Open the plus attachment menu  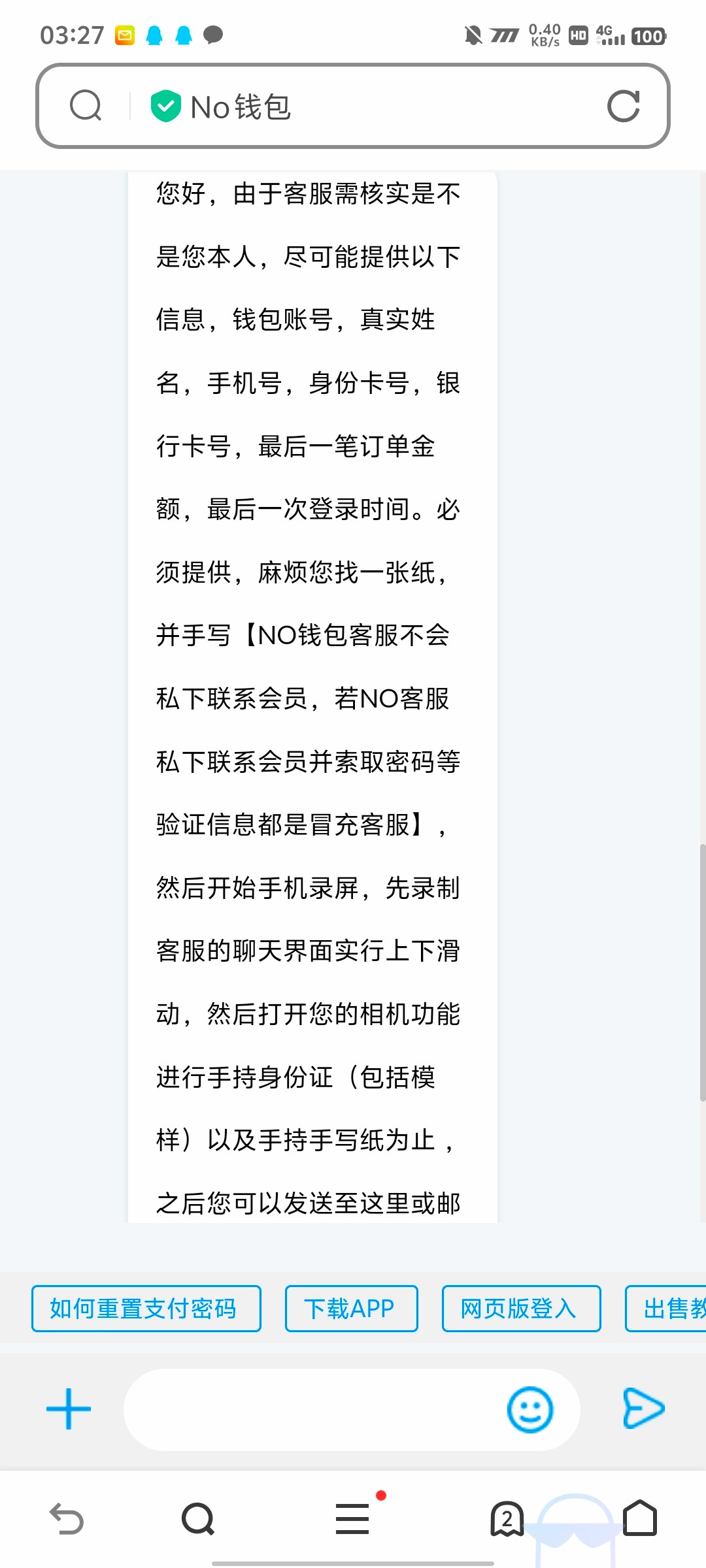(x=69, y=1409)
